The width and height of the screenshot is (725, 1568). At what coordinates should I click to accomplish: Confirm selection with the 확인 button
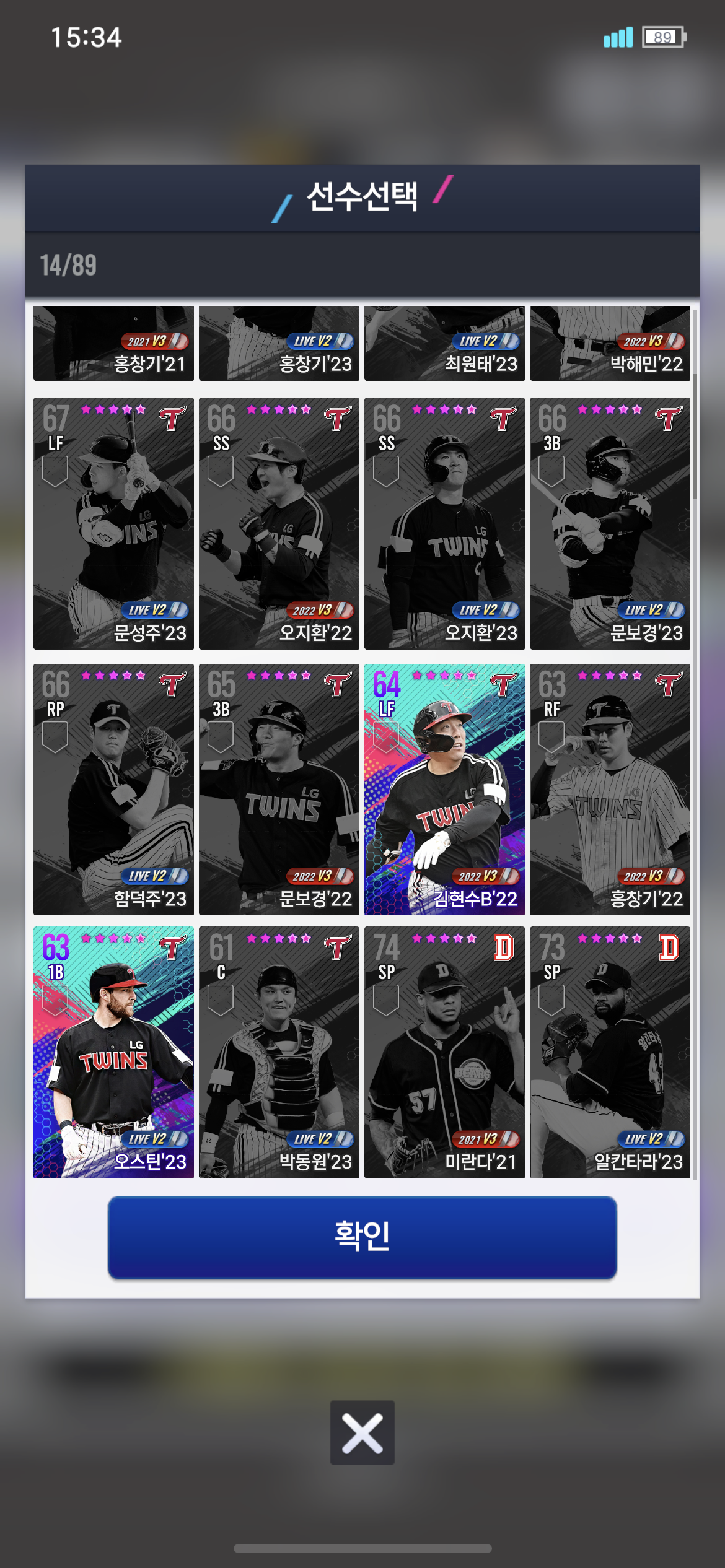[362, 1237]
